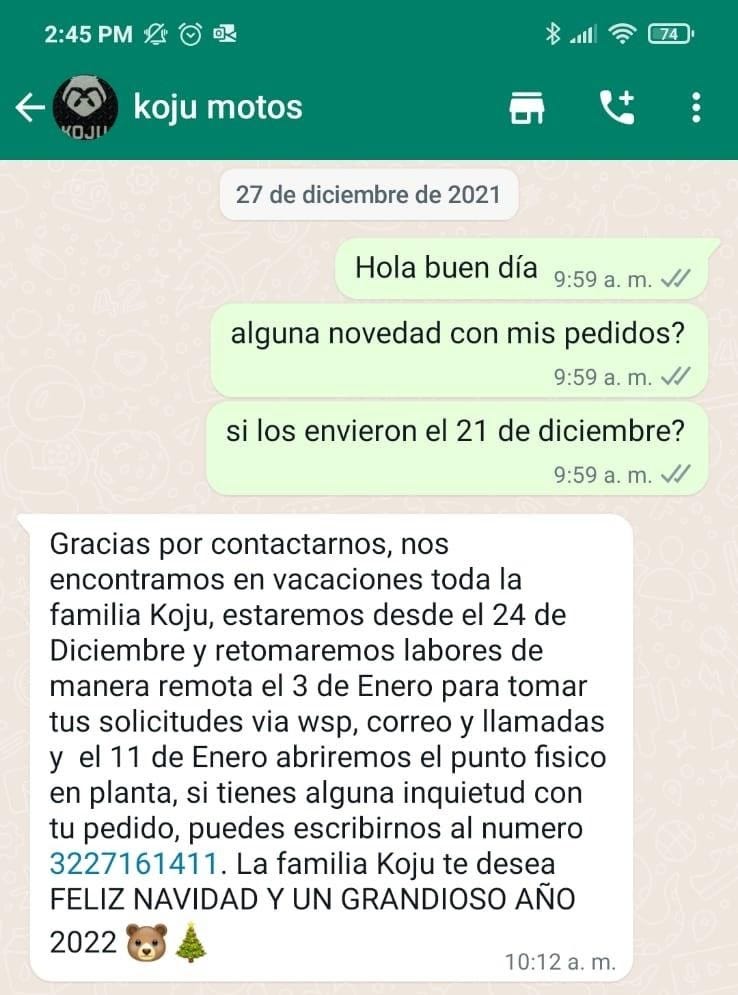The height and width of the screenshot is (995, 738).
Task: Open the three-dot overflow menu
Action: [696, 107]
